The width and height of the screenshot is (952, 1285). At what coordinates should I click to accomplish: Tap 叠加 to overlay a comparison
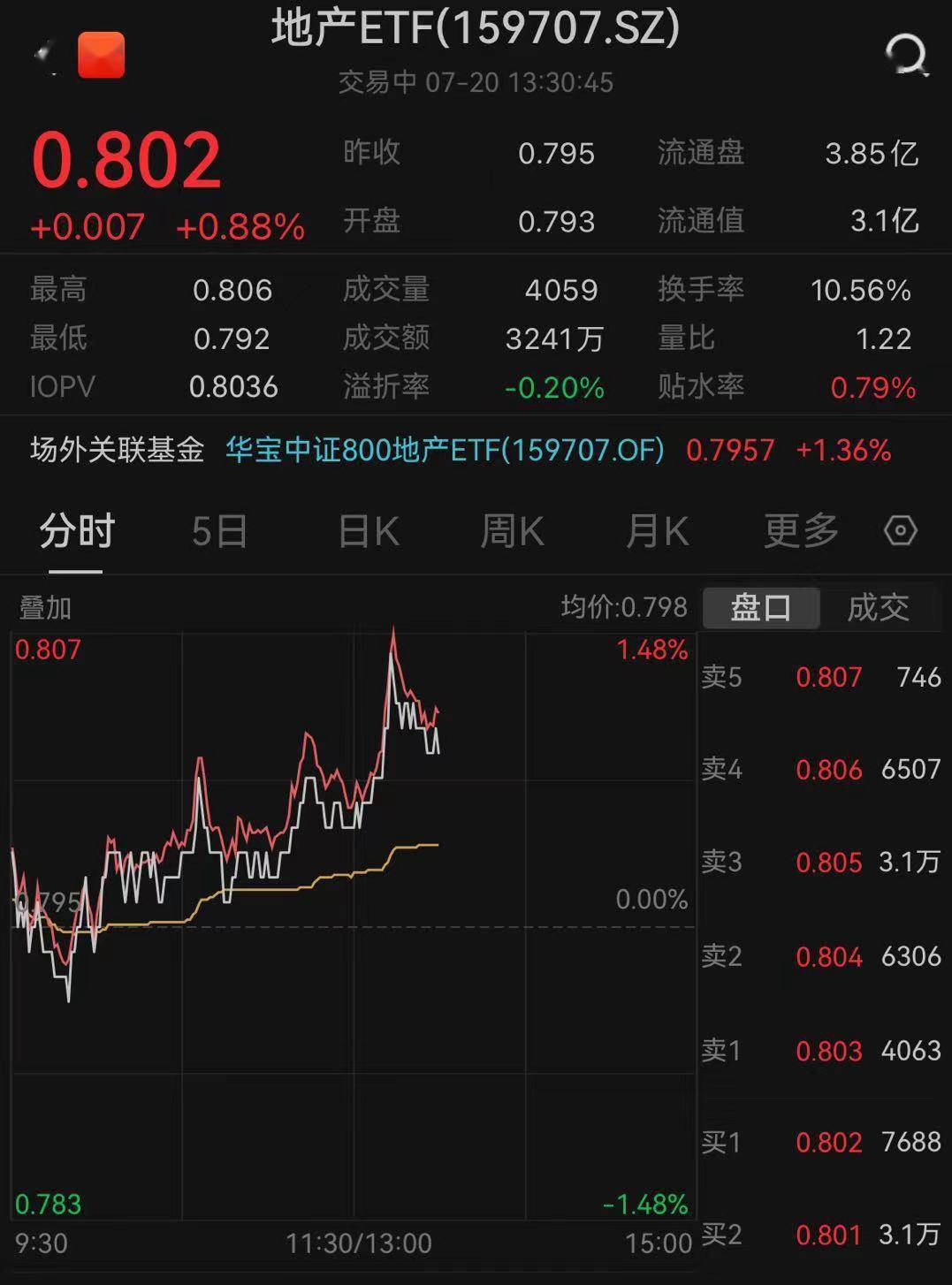pos(45,608)
